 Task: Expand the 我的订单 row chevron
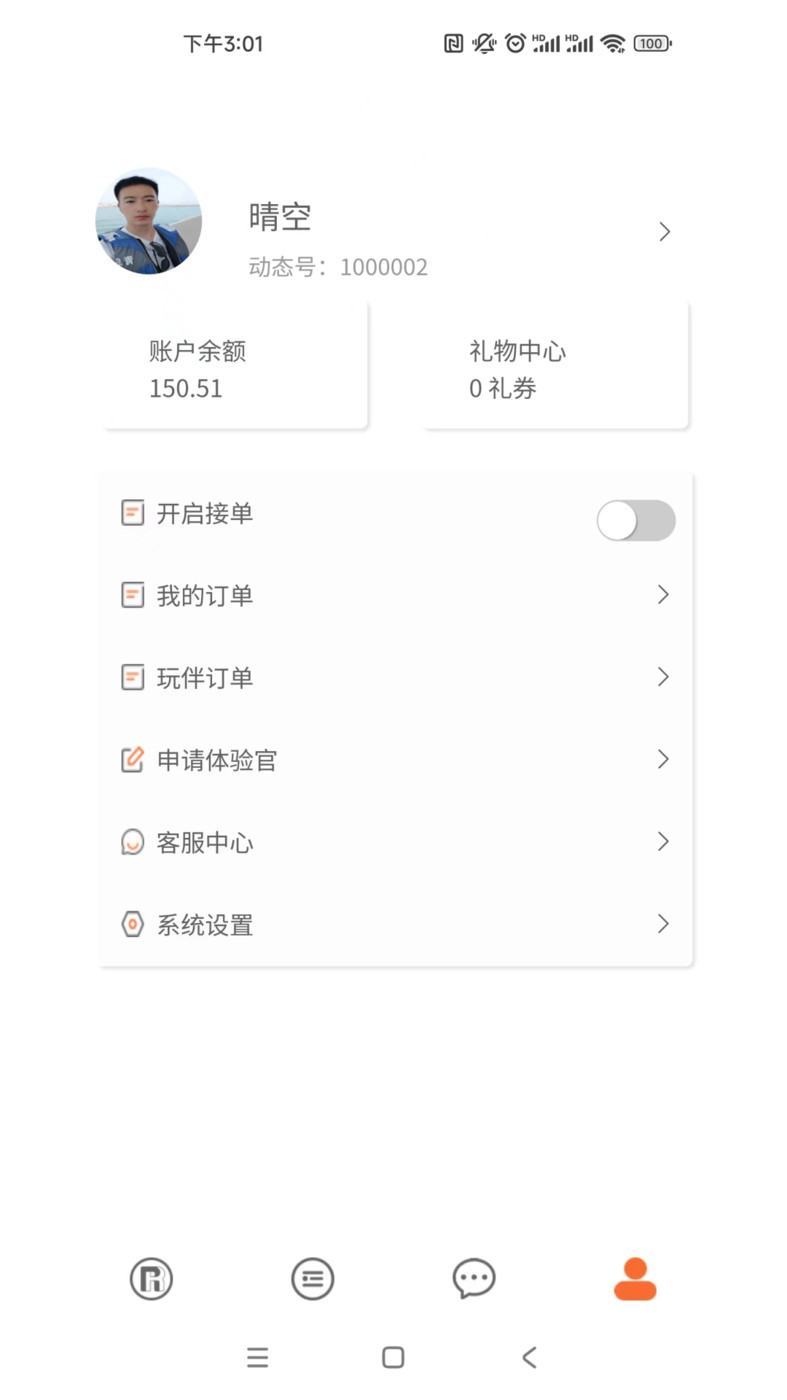(664, 595)
